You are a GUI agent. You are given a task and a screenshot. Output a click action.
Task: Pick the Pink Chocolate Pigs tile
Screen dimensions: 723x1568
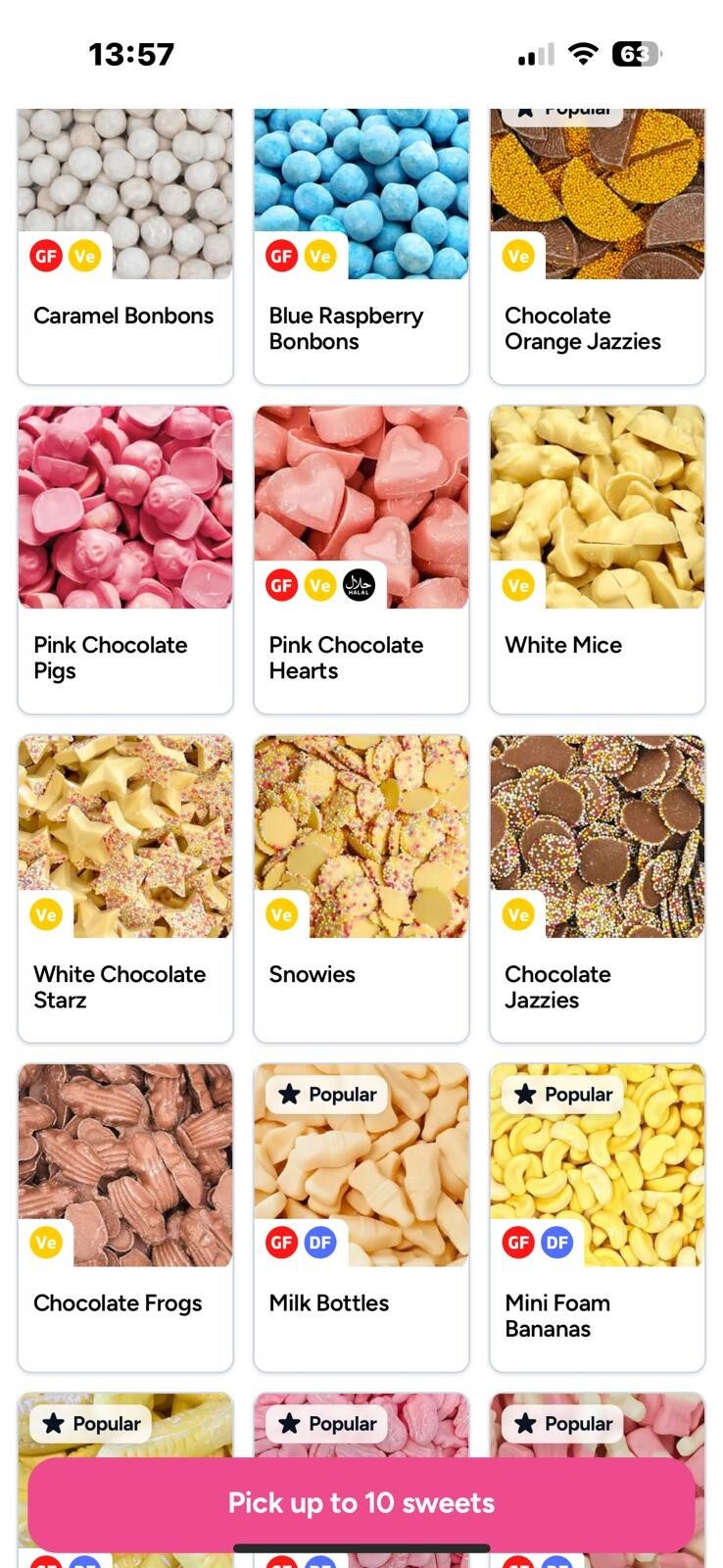(125, 559)
